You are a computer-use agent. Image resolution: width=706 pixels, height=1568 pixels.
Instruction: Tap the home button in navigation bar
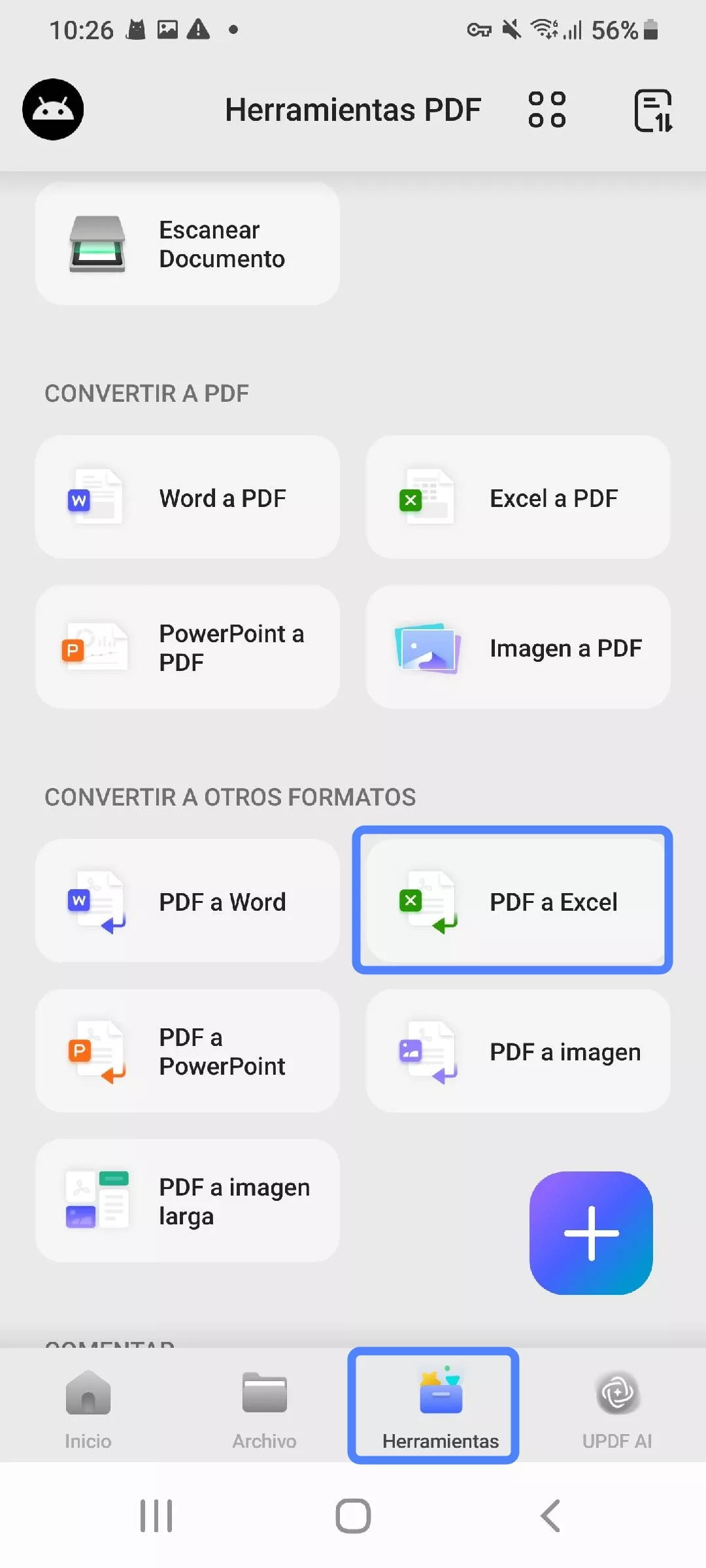(352, 1517)
